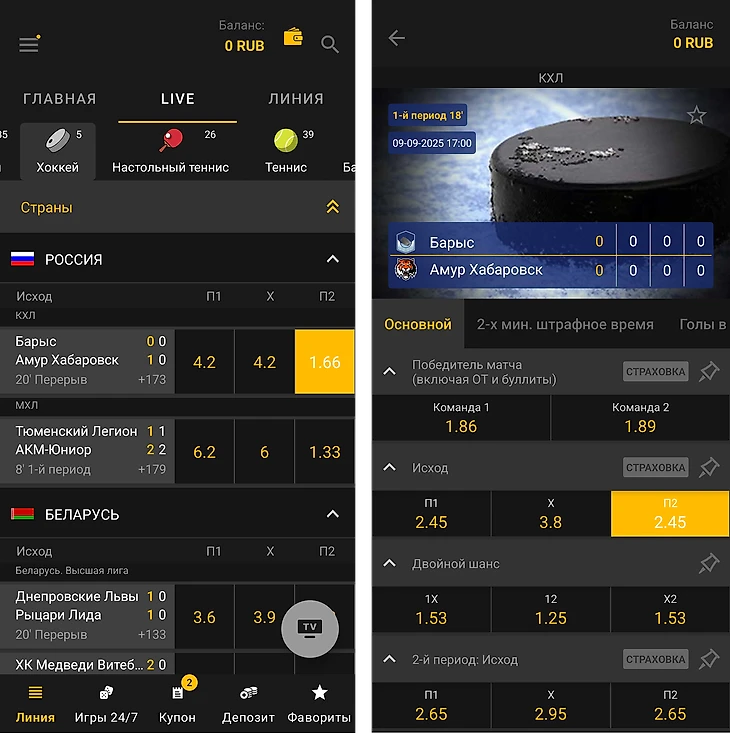
Task: Switch to the ЛИНИЯ top tab
Action: [x=296, y=99]
